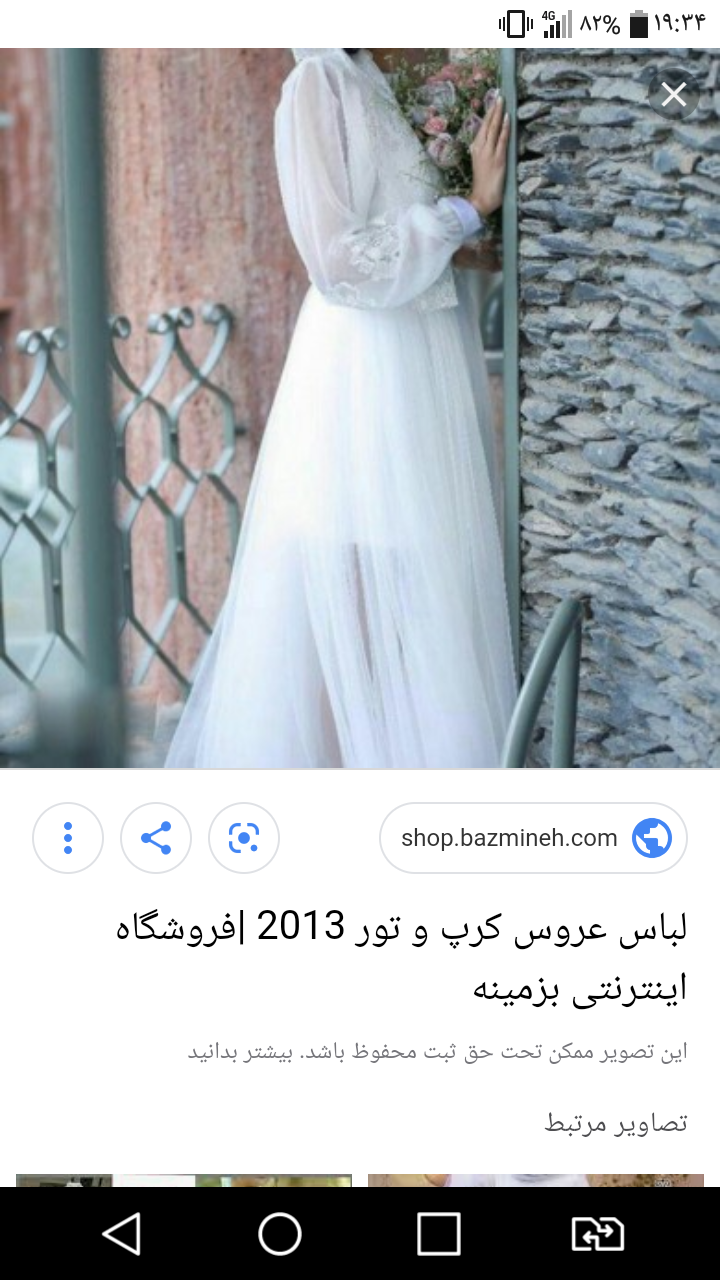Visit shop.bazmineh.com website

[x=533, y=838]
